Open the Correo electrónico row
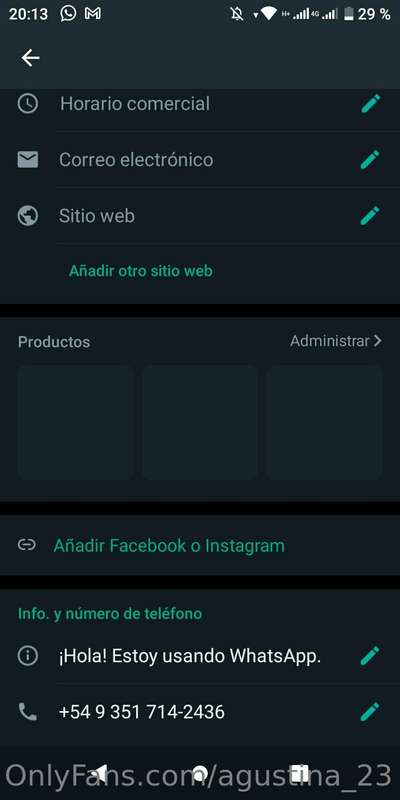This screenshot has height=800, width=400. (x=200, y=160)
